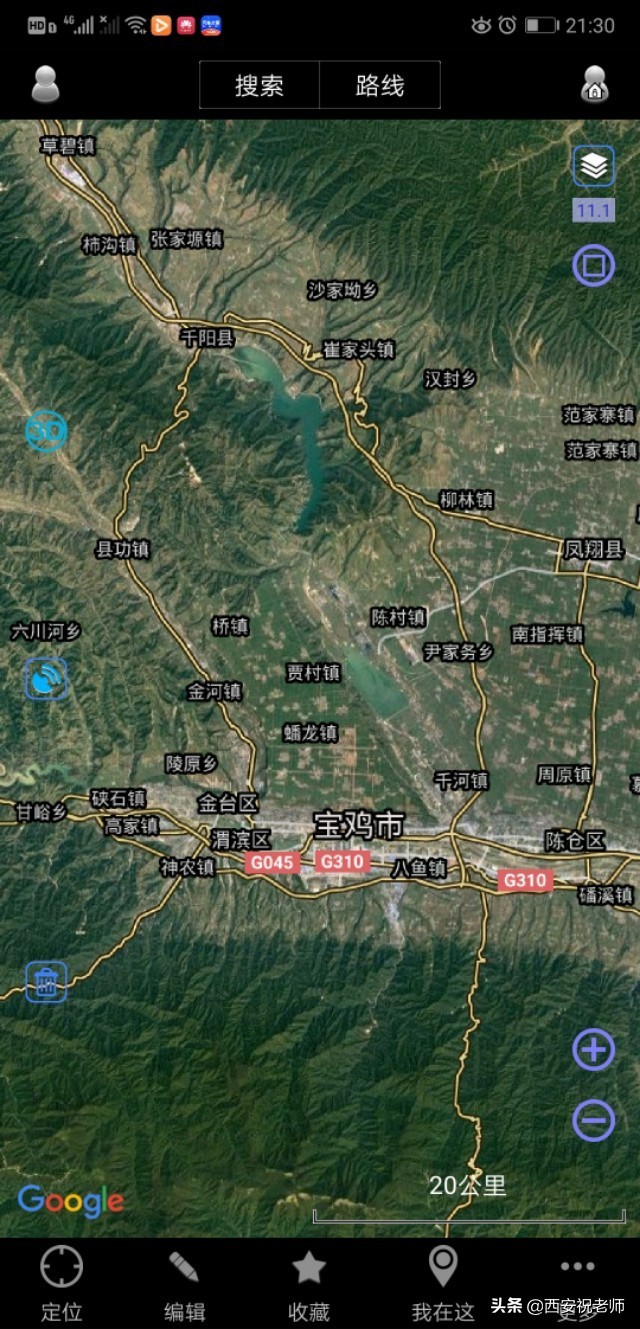Open the user account icon
This screenshot has width=640, height=1329.
tap(46, 84)
